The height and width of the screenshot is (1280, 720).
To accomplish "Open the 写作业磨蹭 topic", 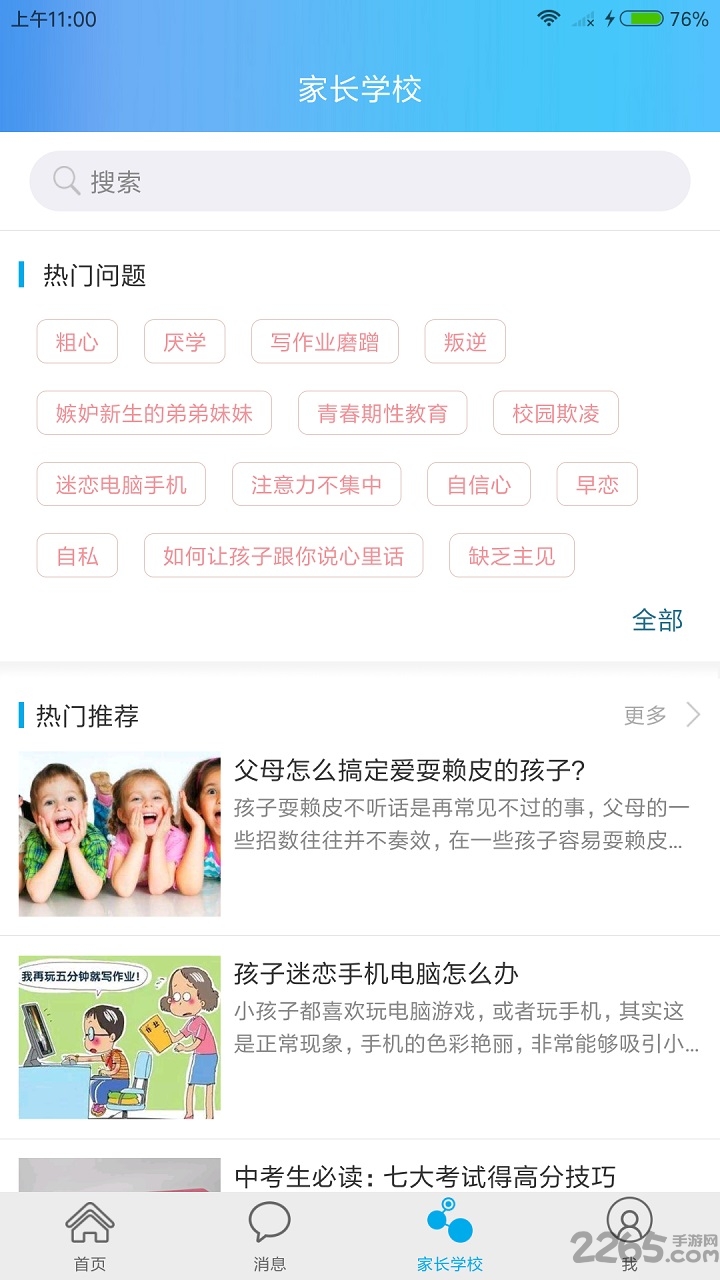I will pos(324,342).
